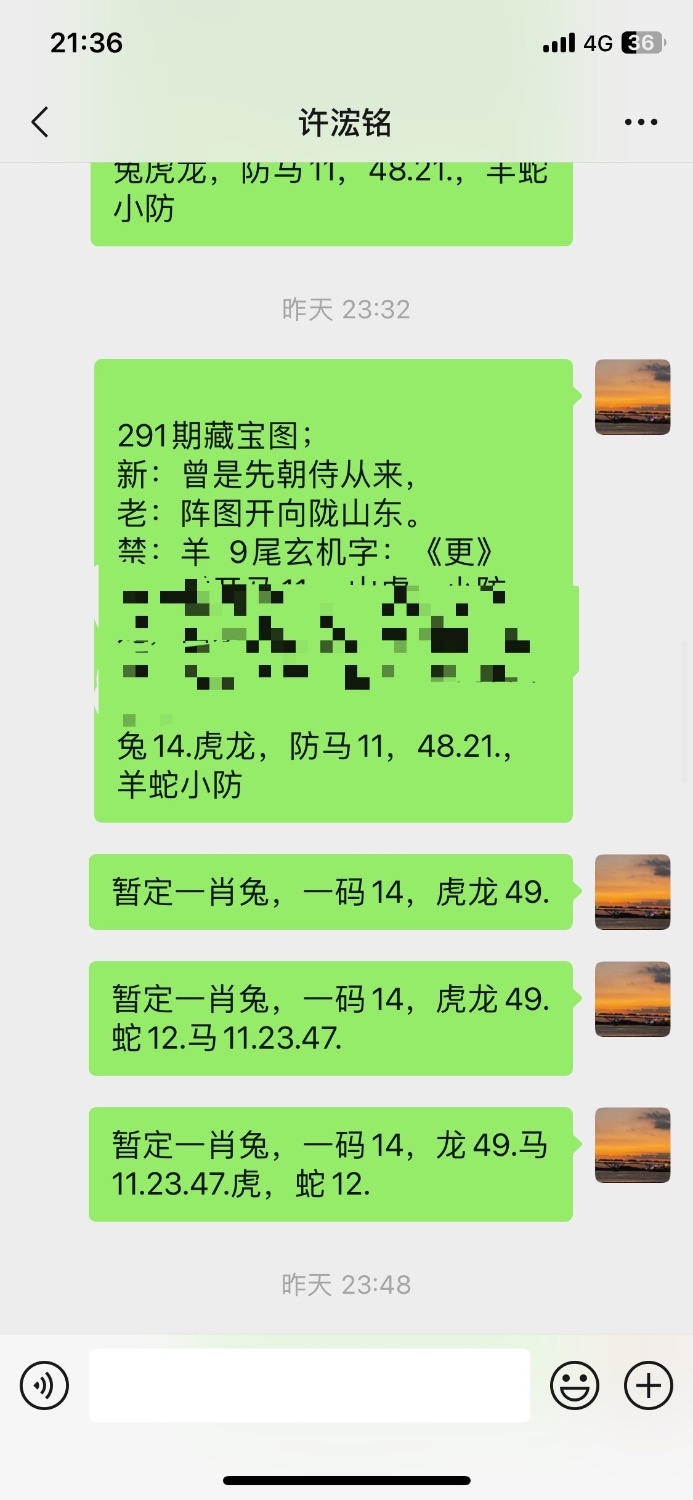Image resolution: width=693 pixels, height=1500 pixels.
Task: Tap the avatar beside the 291期藏宝图 message
Action: [632, 397]
